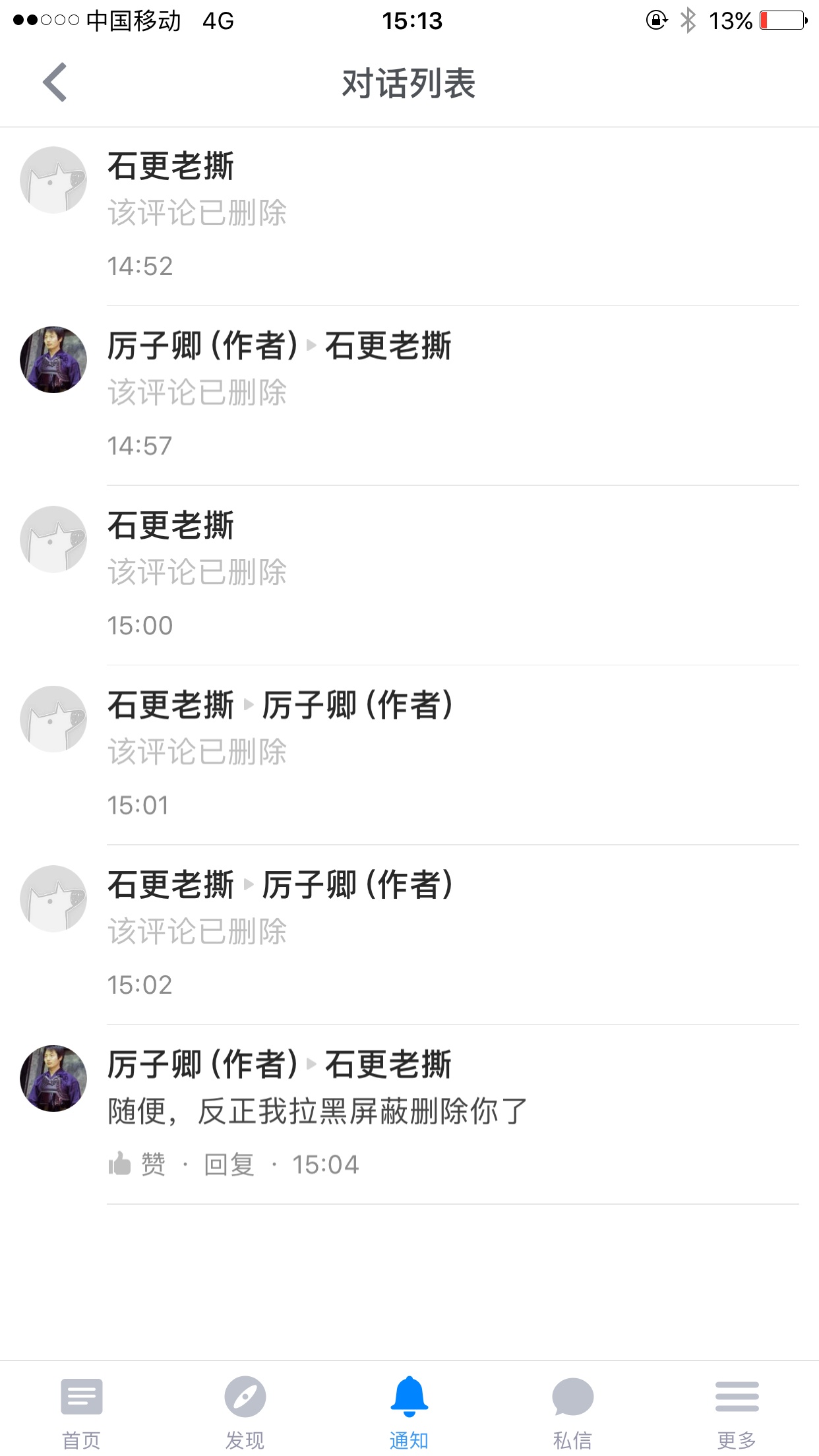This screenshot has height=1456, width=819.
Task: Go to the 私信 tab
Action: pyautogui.click(x=572, y=1411)
